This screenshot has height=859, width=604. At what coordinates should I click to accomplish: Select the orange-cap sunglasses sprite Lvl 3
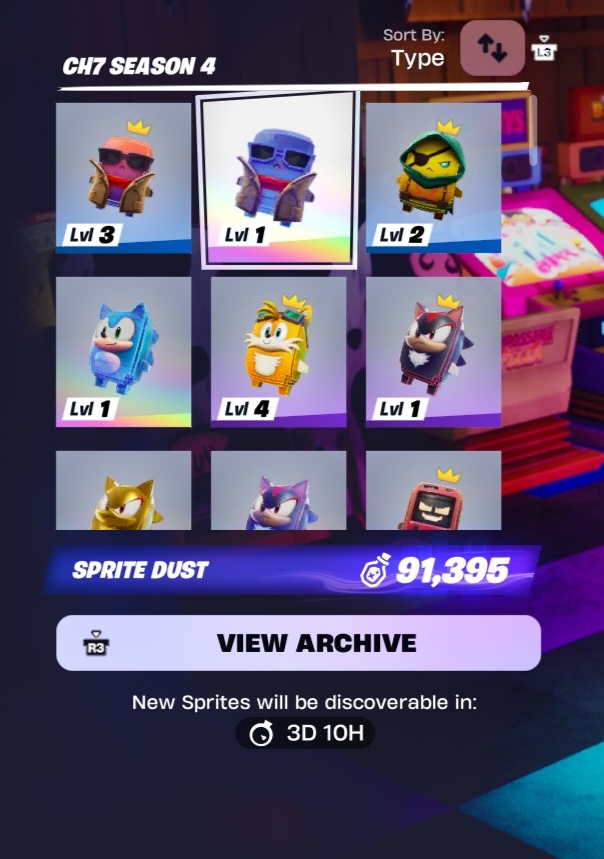(x=124, y=178)
